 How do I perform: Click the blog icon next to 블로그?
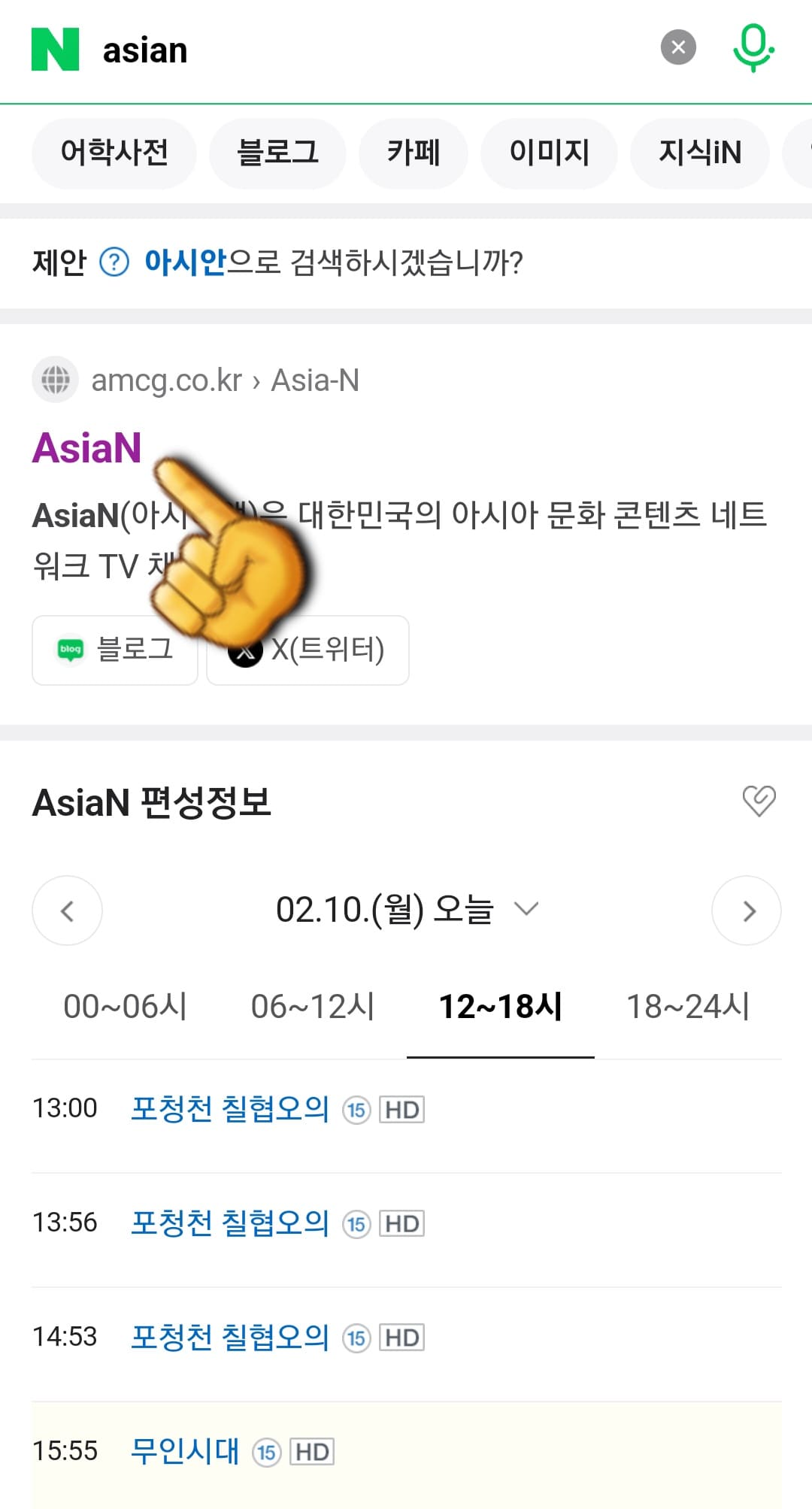click(71, 650)
